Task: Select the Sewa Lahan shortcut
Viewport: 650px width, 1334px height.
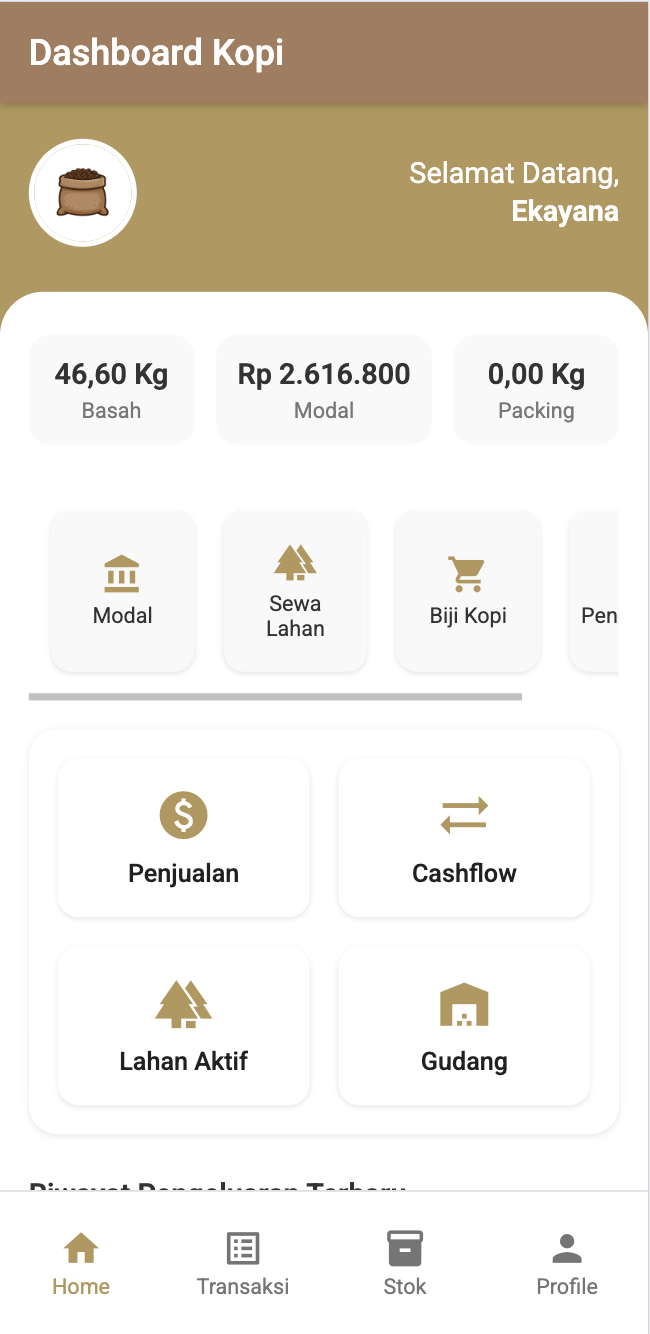Action: 295,591
